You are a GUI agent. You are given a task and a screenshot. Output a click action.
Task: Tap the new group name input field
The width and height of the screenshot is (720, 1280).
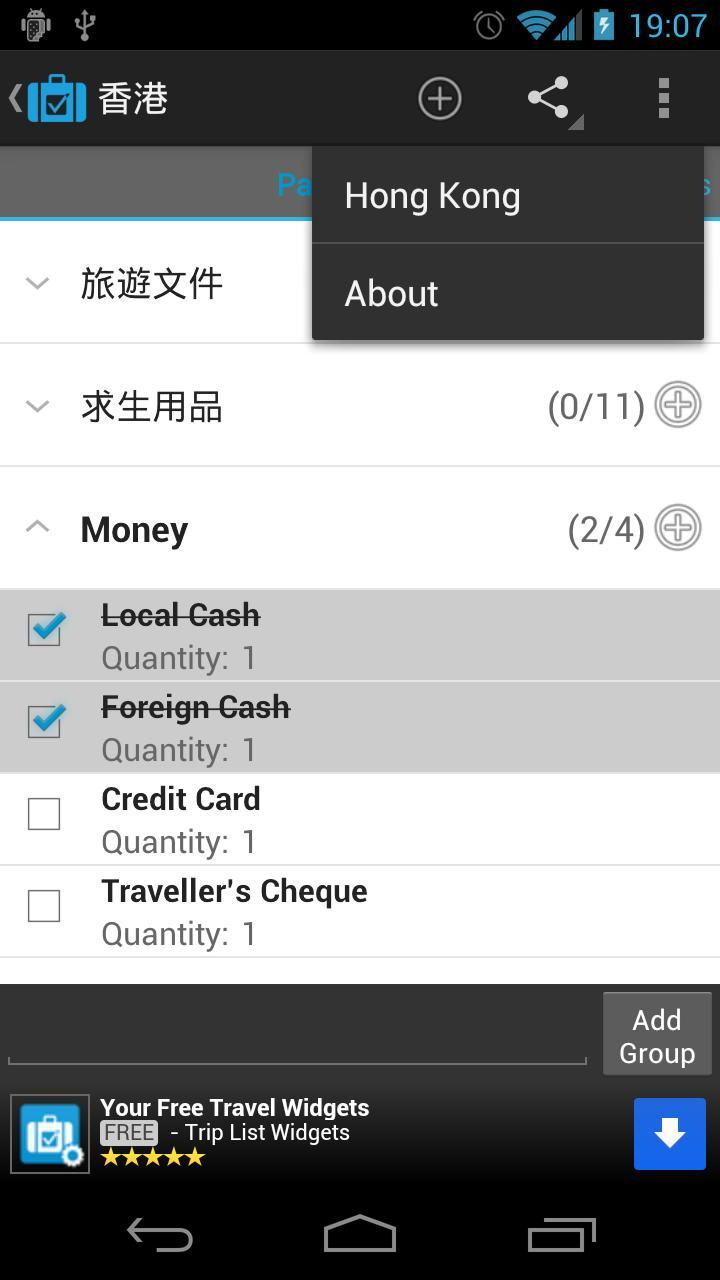pyautogui.click(x=297, y=1030)
